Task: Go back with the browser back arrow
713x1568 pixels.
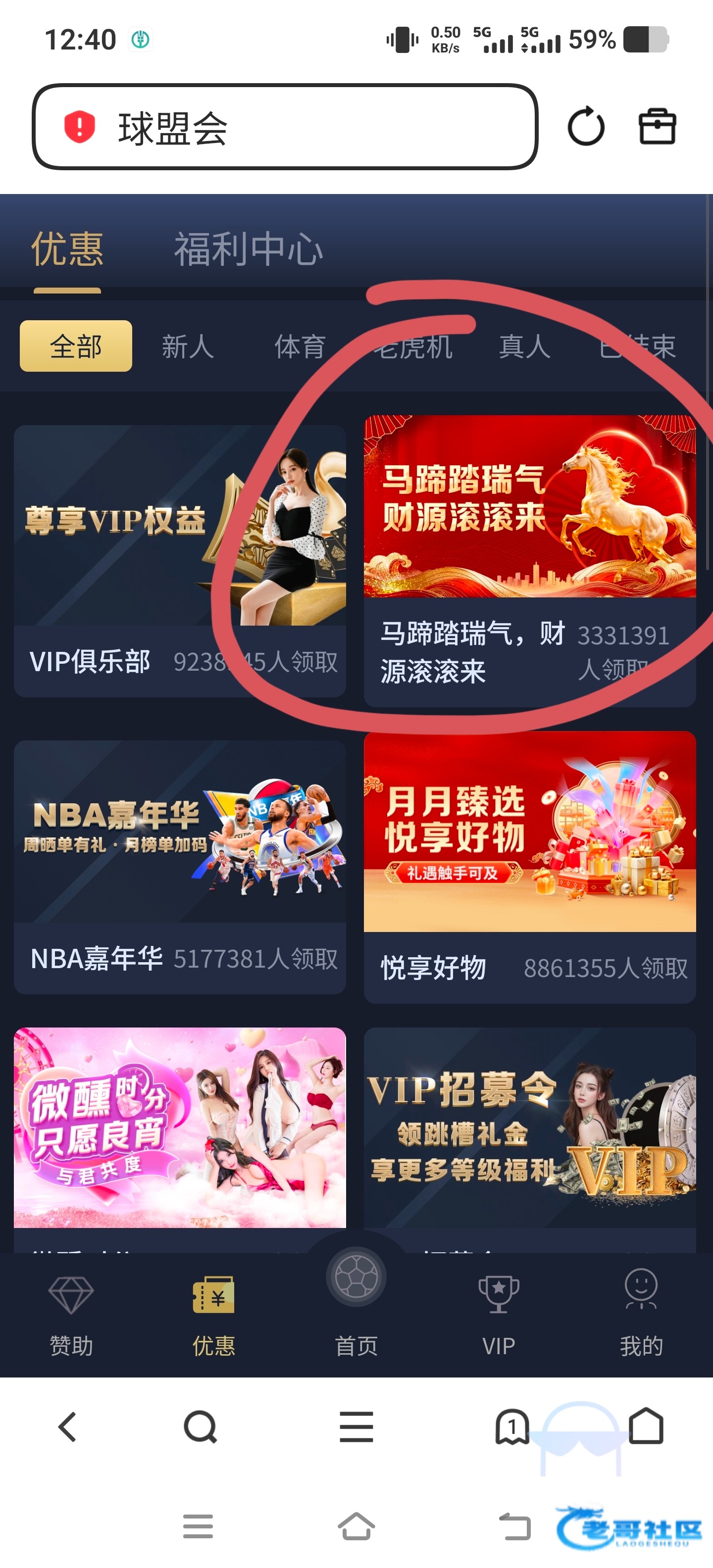Action: coord(67,1426)
